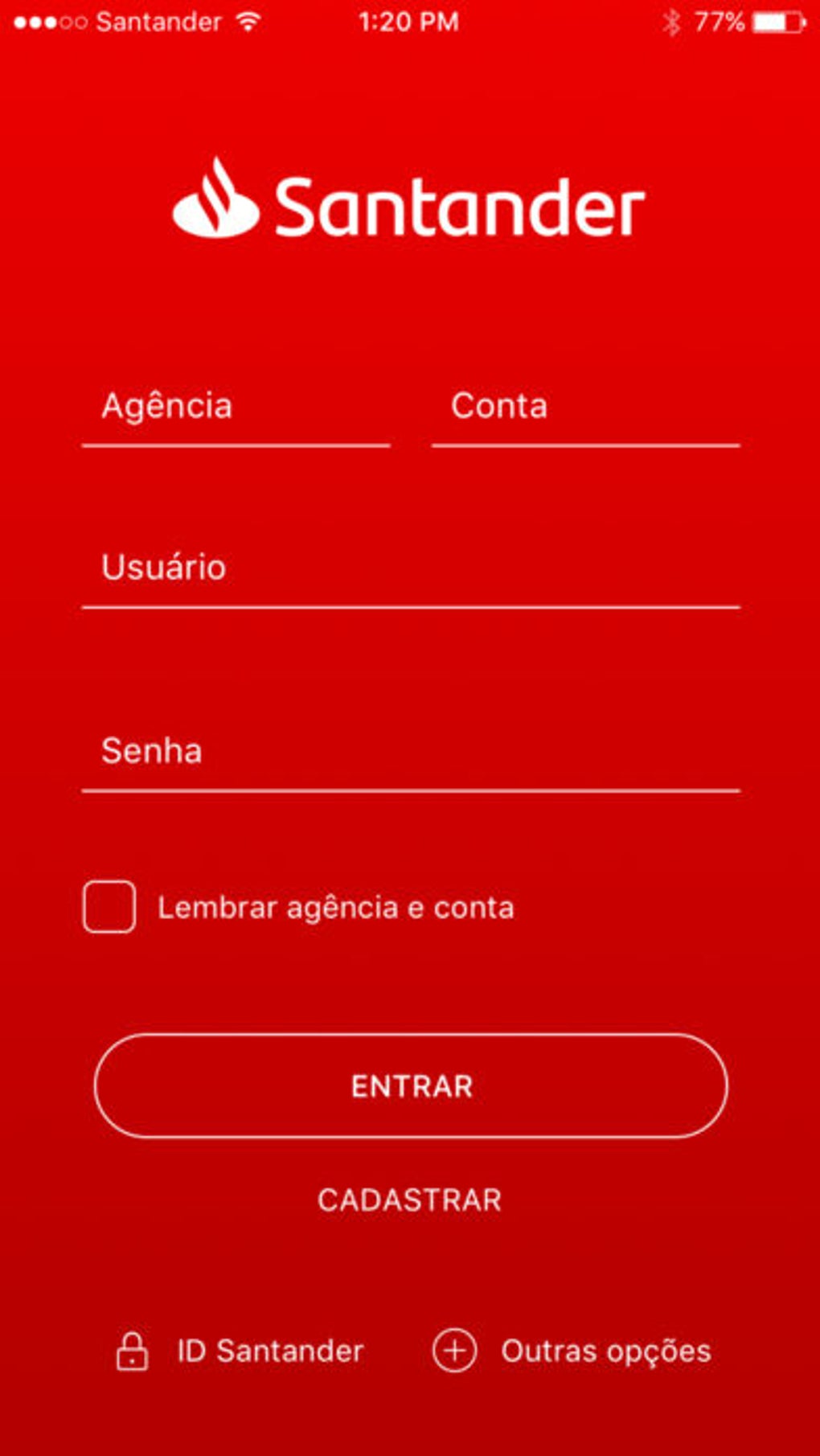
Task: Check Lembrar agência e conta
Action: [x=109, y=907]
